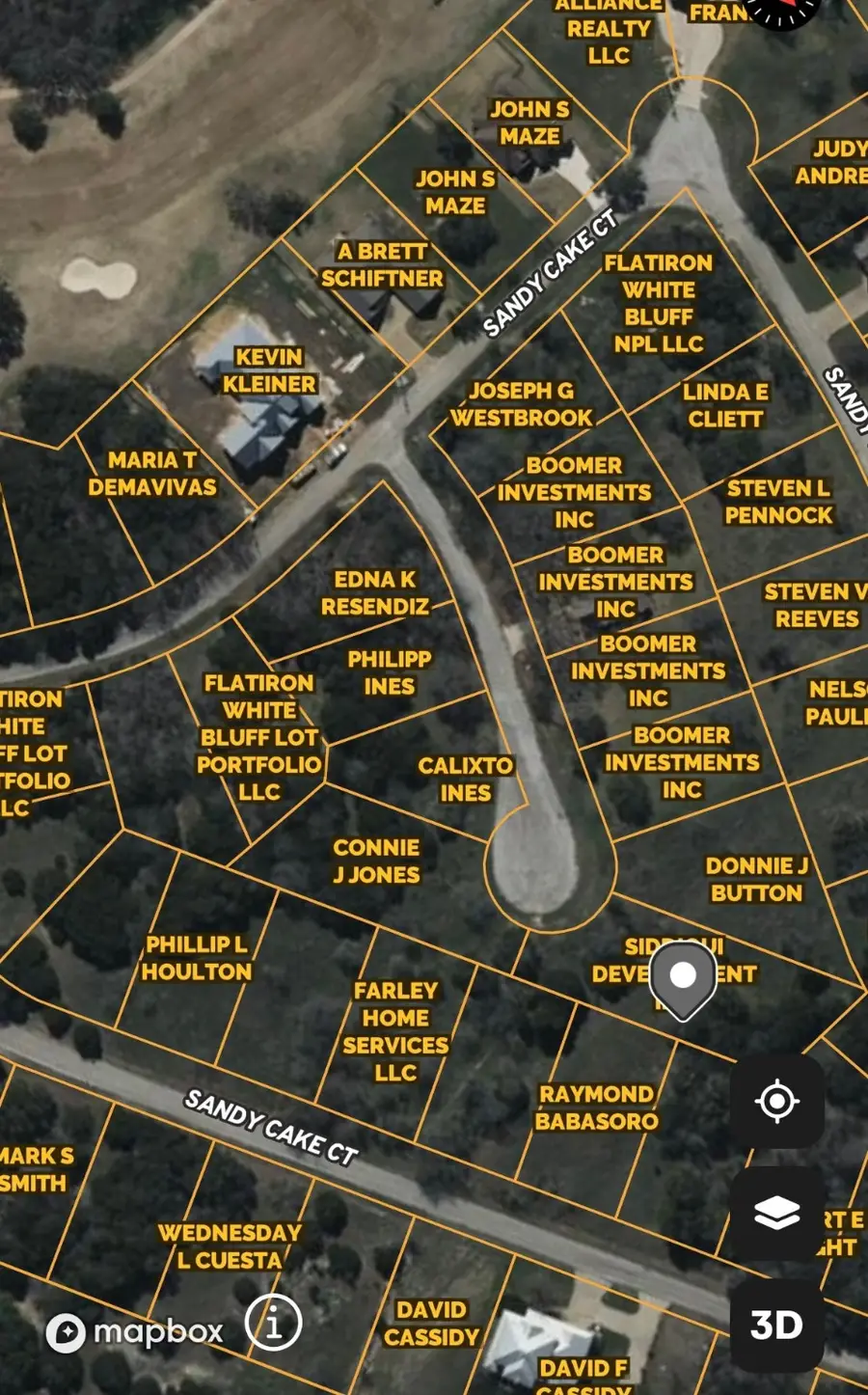Open Edna K Resendiz parcel
This screenshot has width=868, height=1395.
[x=375, y=592]
